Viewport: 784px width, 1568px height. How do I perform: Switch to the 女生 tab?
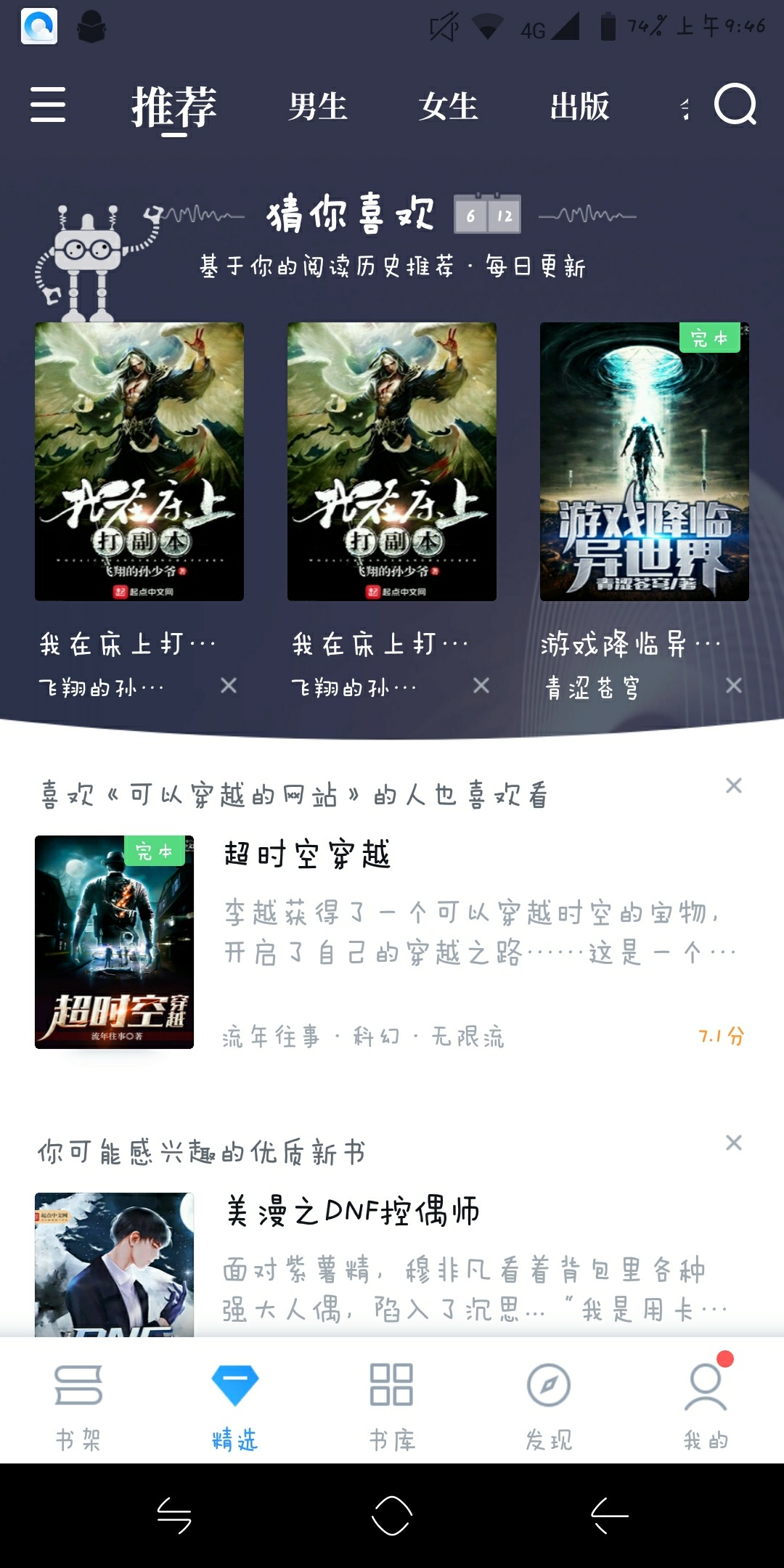(448, 107)
